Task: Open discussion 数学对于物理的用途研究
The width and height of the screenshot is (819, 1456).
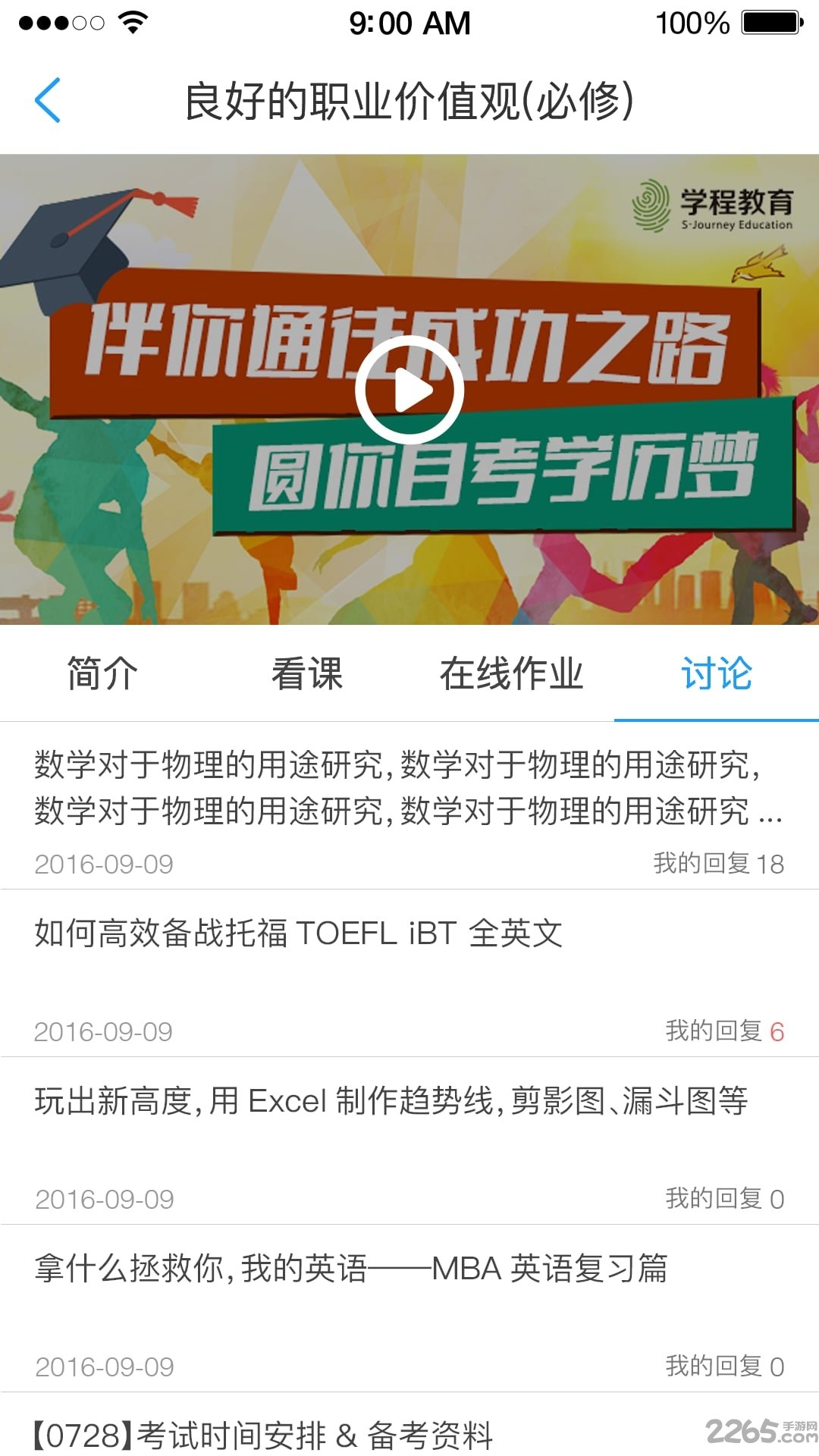Action: pyautogui.click(x=408, y=789)
